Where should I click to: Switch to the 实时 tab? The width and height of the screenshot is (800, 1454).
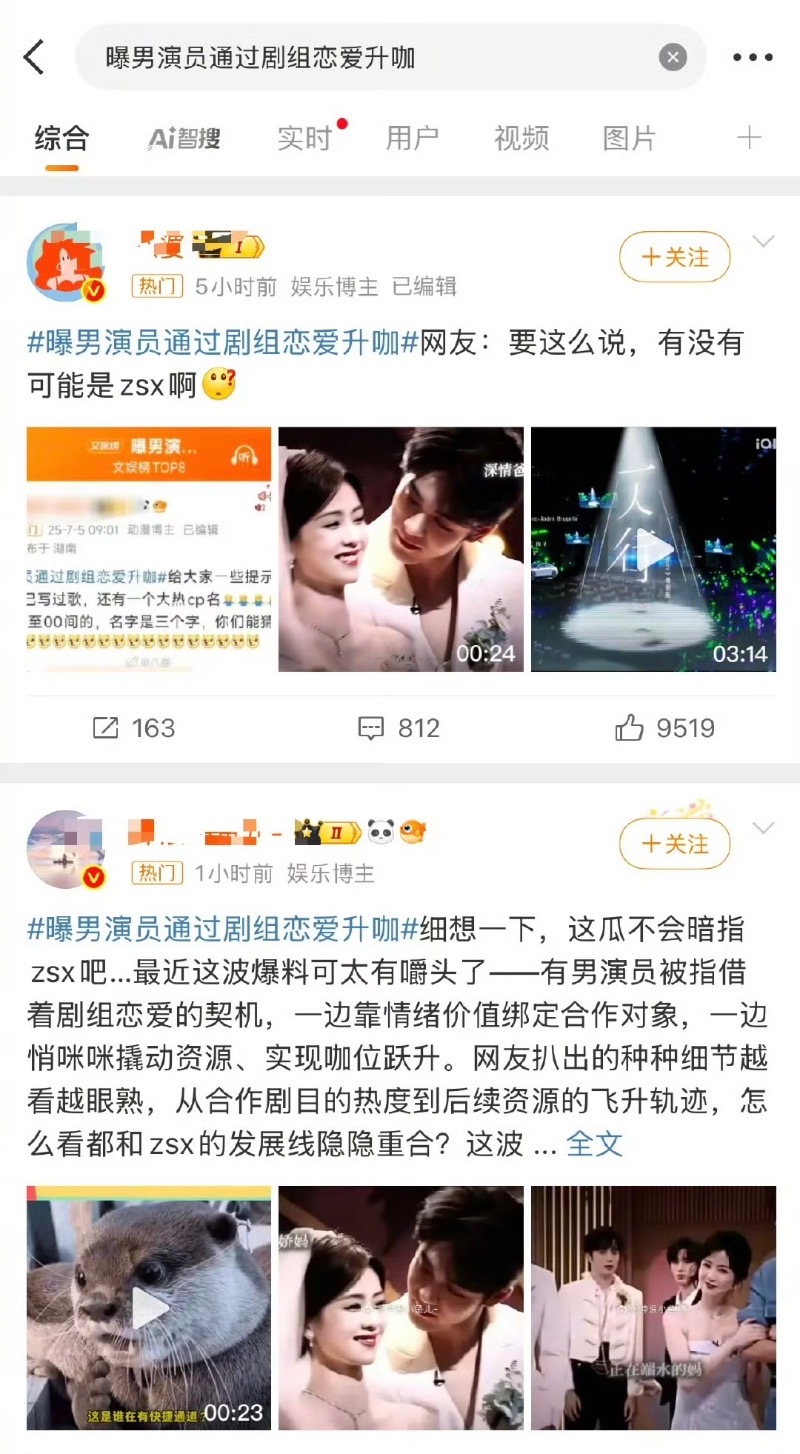tap(304, 138)
